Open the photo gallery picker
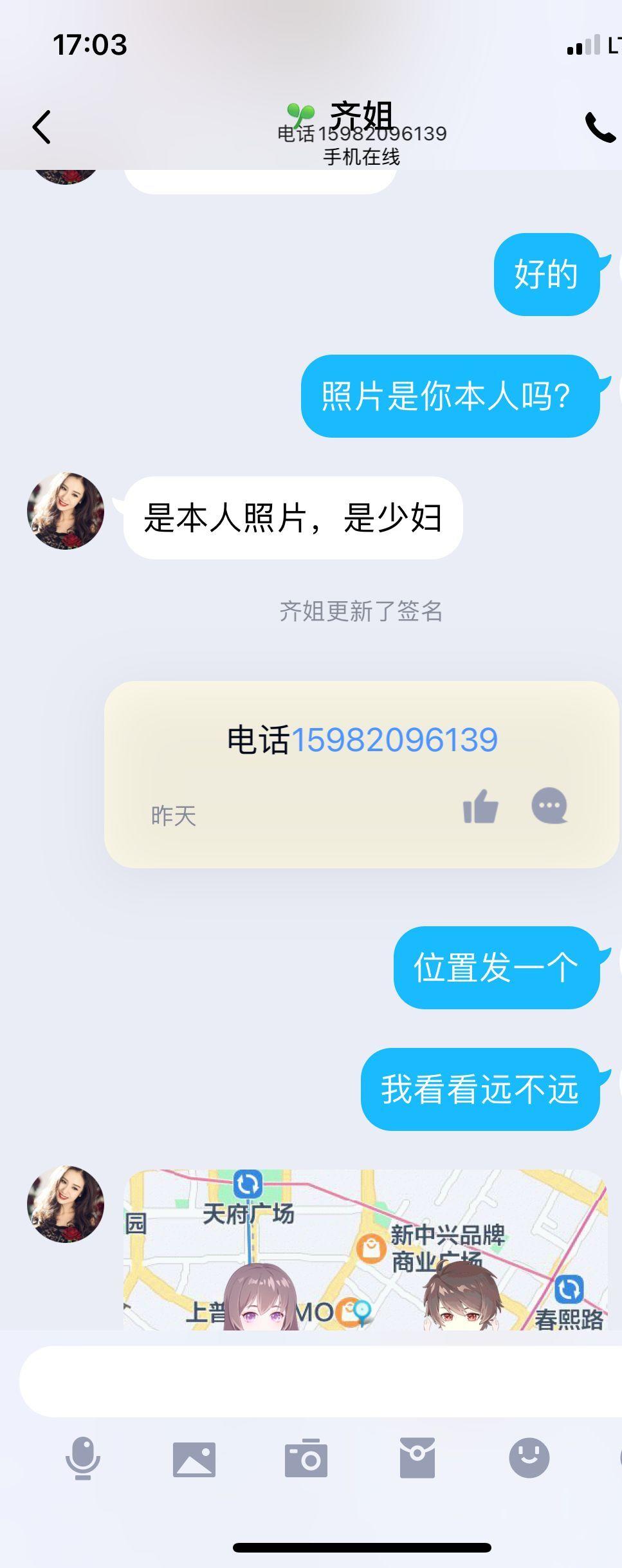The width and height of the screenshot is (622, 1568). (194, 1459)
